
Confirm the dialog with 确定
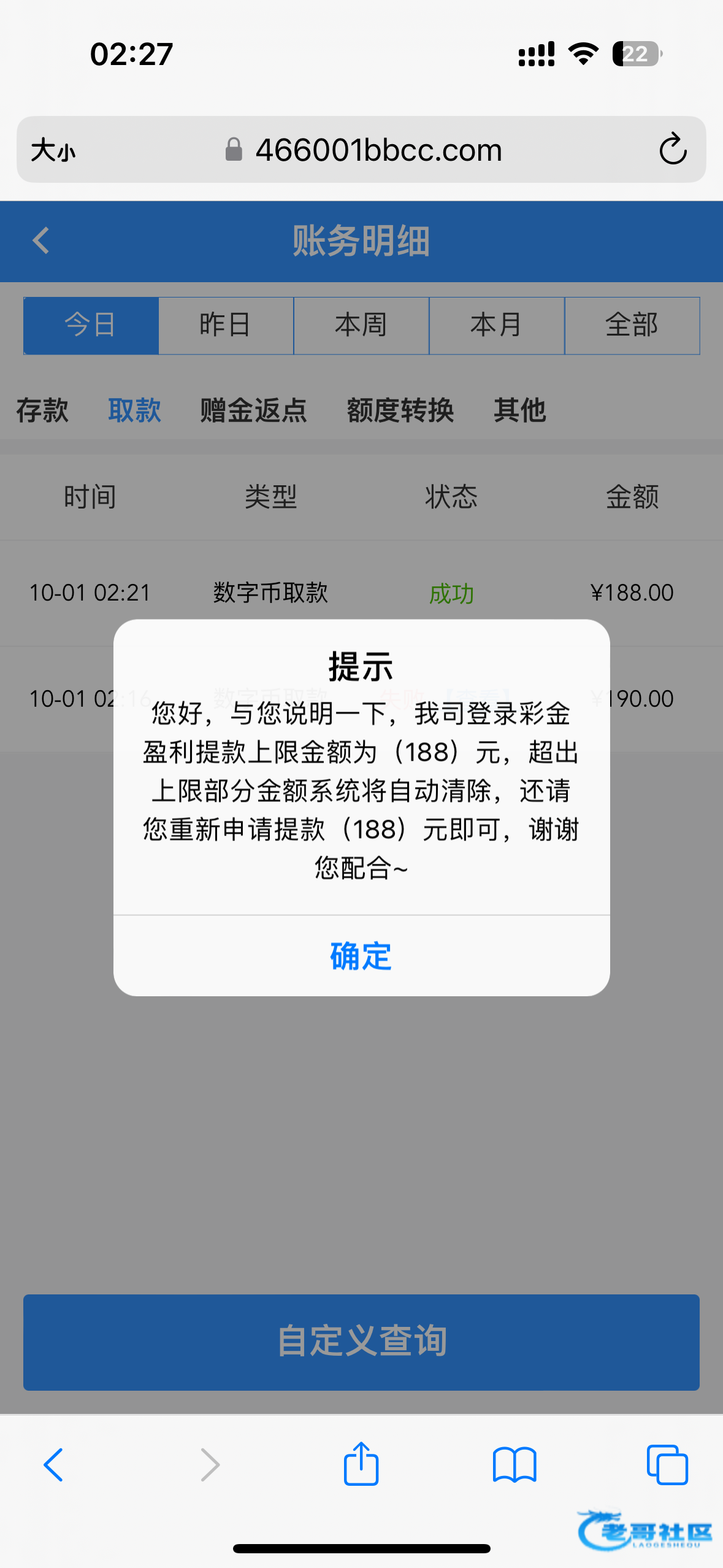tap(361, 956)
